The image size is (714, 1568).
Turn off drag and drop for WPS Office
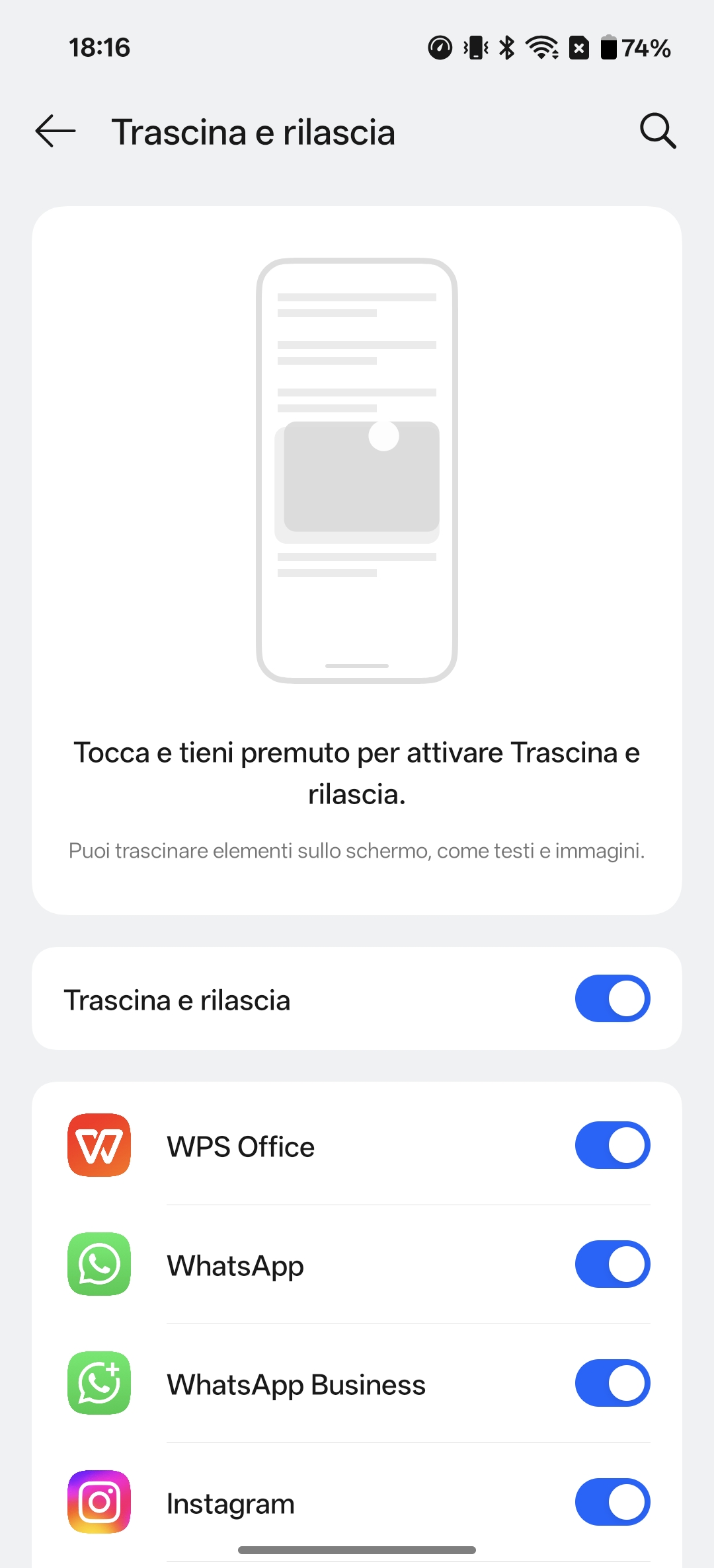coord(612,1145)
